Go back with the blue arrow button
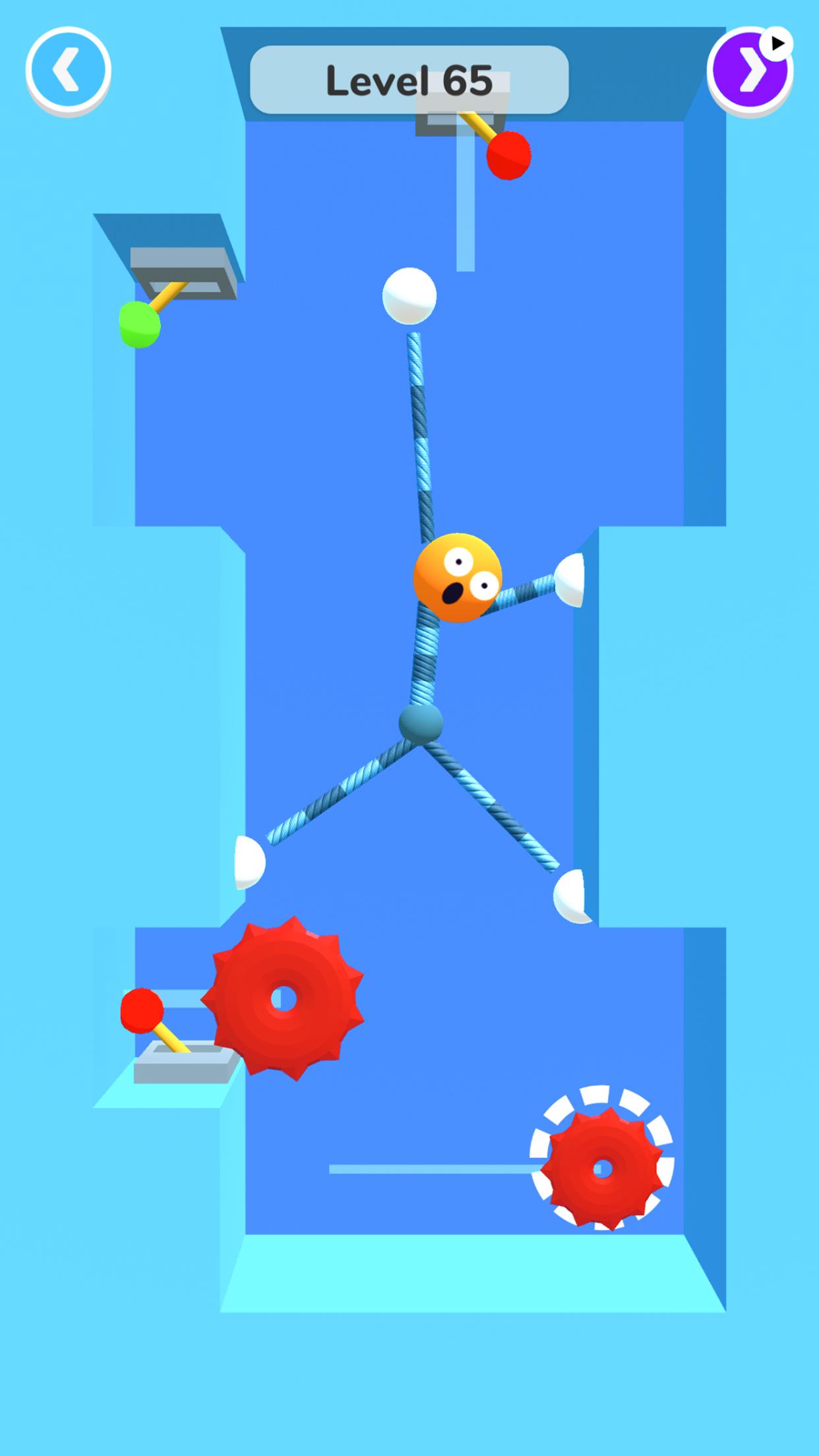 [x=68, y=70]
